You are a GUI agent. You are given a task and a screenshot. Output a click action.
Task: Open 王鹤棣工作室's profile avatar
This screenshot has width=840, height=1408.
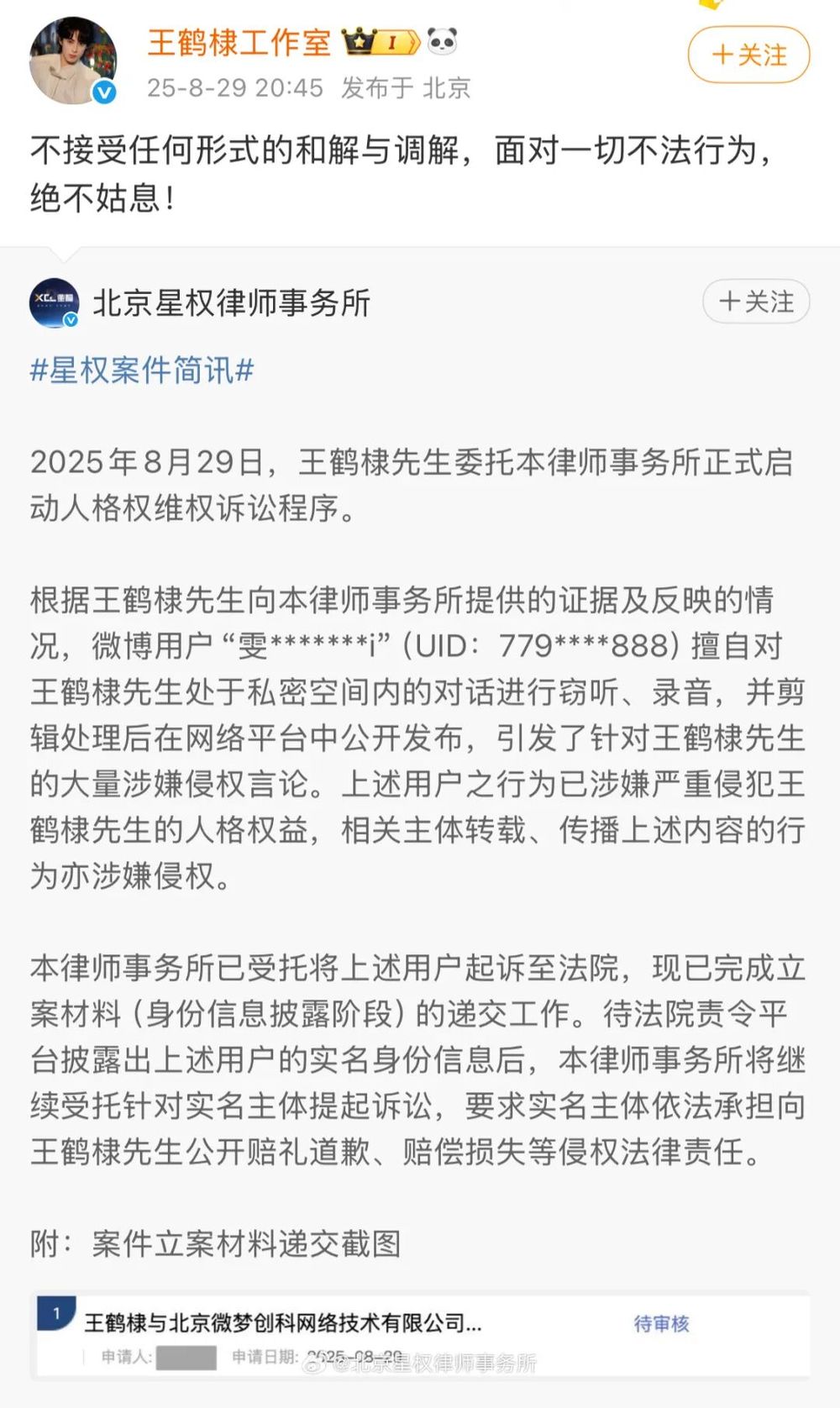click(73, 61)
